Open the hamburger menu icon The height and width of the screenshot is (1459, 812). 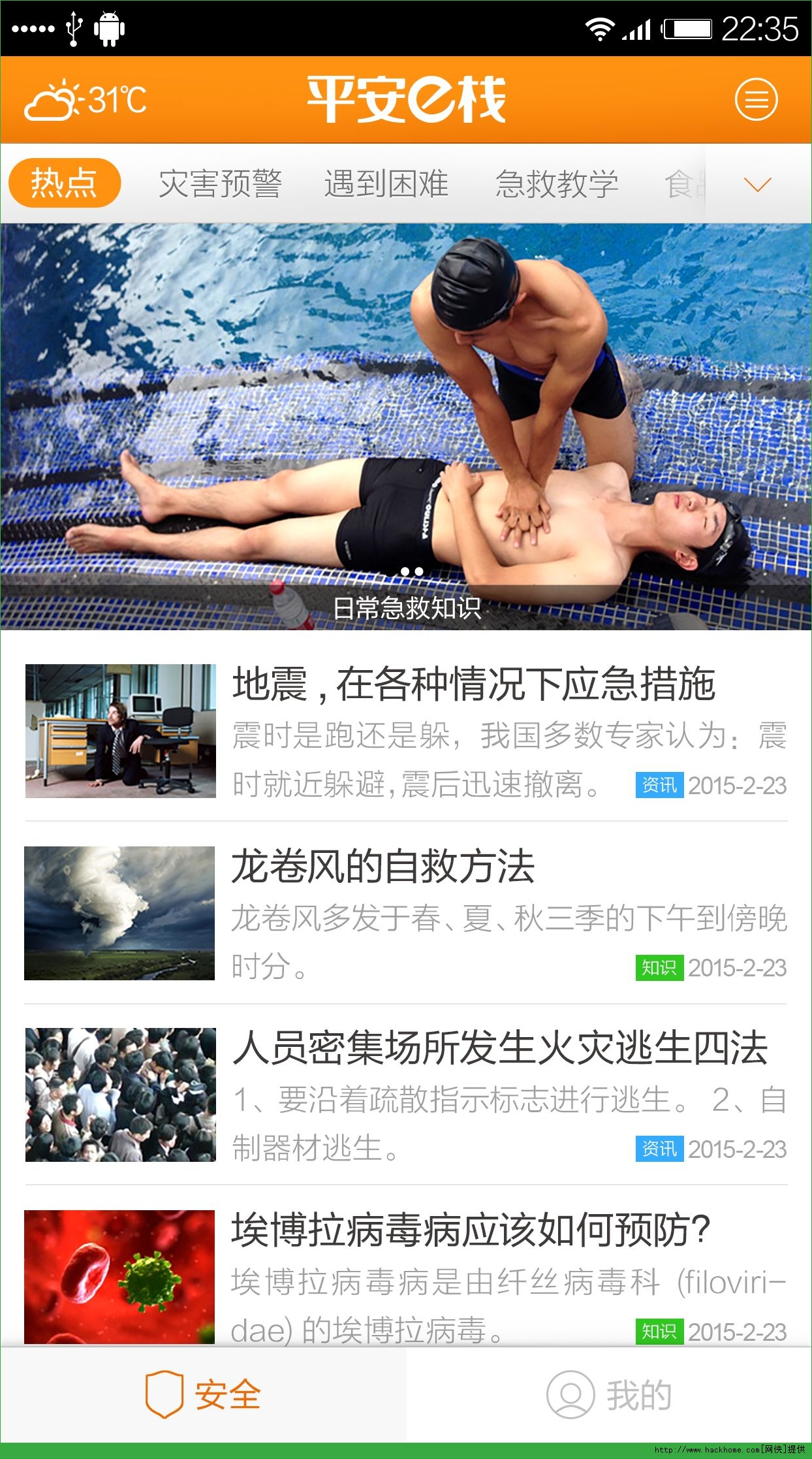(x=756, y=100)
